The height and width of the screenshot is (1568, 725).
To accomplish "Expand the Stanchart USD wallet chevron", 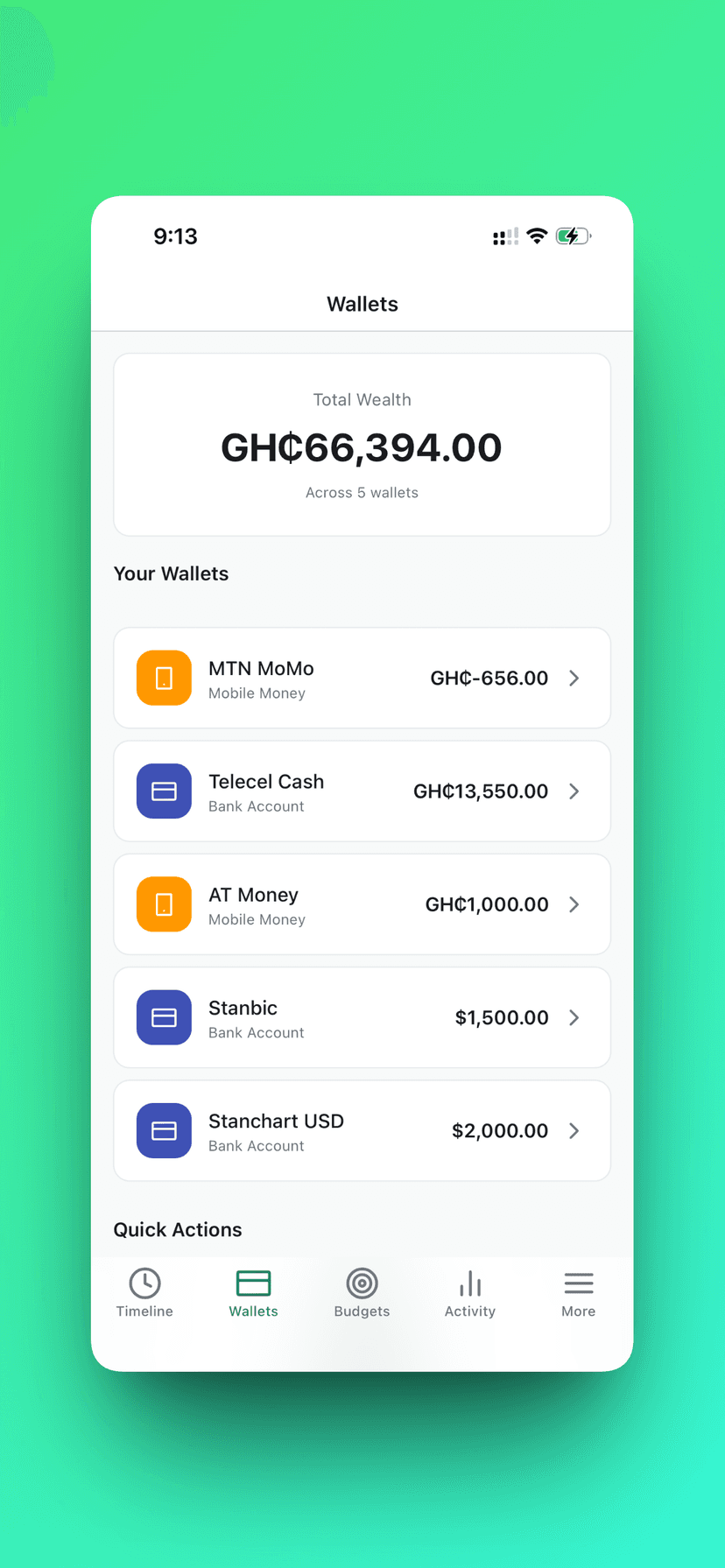I will (574, 1130).
